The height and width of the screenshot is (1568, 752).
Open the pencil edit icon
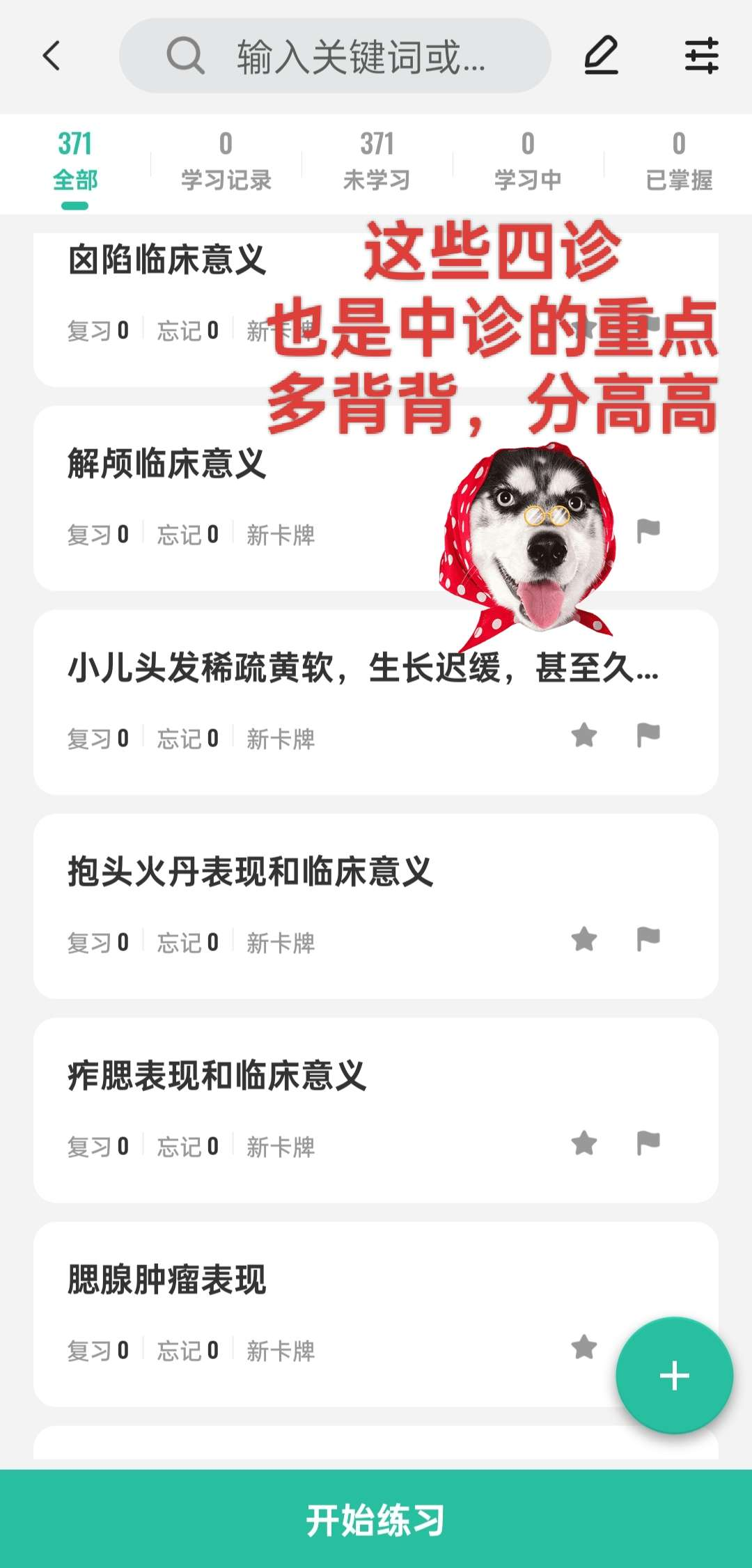point(601,56)
